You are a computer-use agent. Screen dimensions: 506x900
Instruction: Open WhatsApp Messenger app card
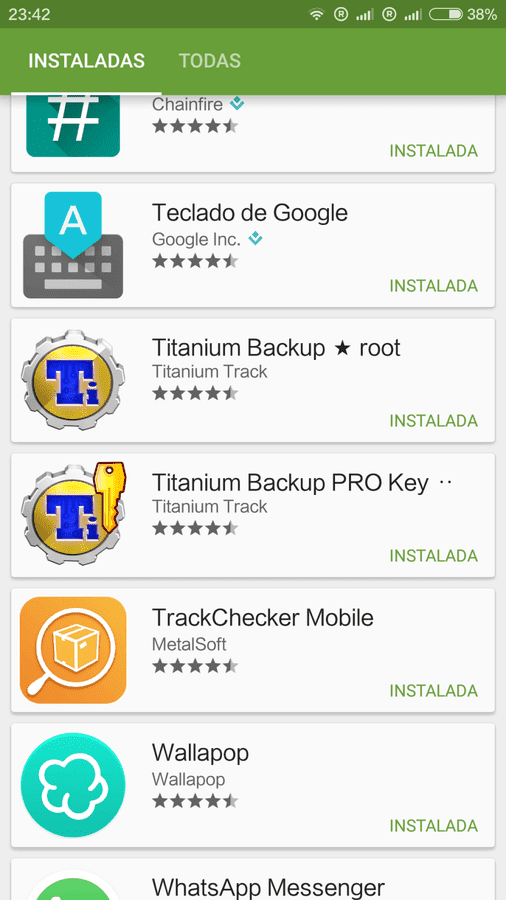(253, 879)
